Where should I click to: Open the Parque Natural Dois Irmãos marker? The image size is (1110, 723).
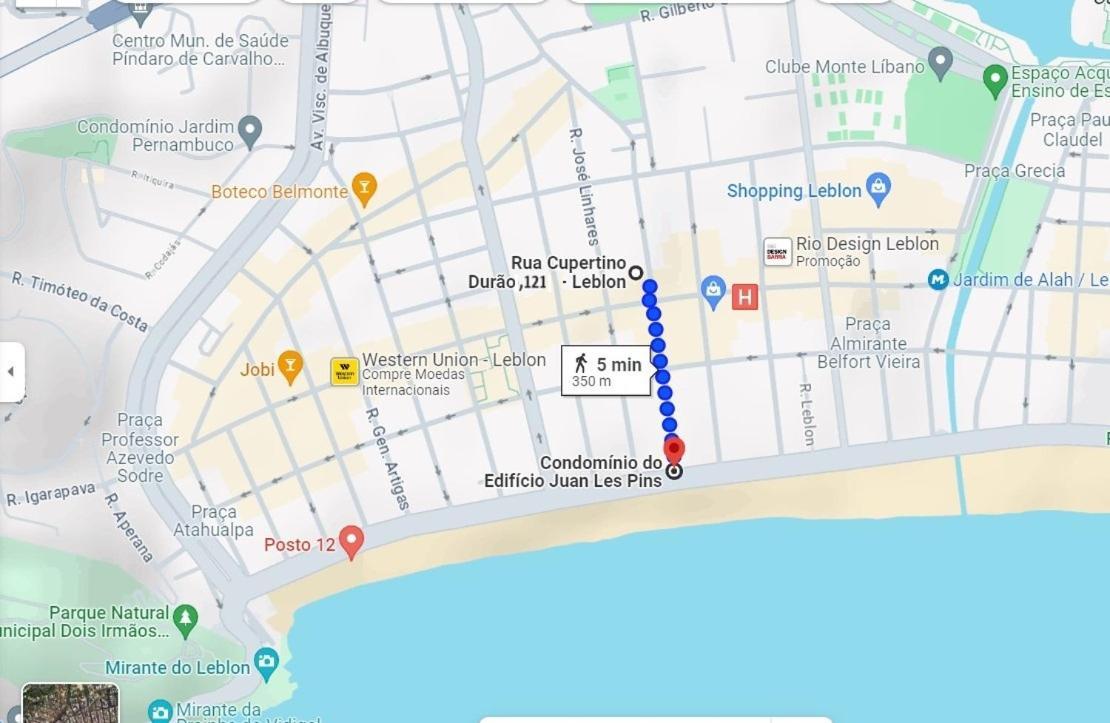185,618
